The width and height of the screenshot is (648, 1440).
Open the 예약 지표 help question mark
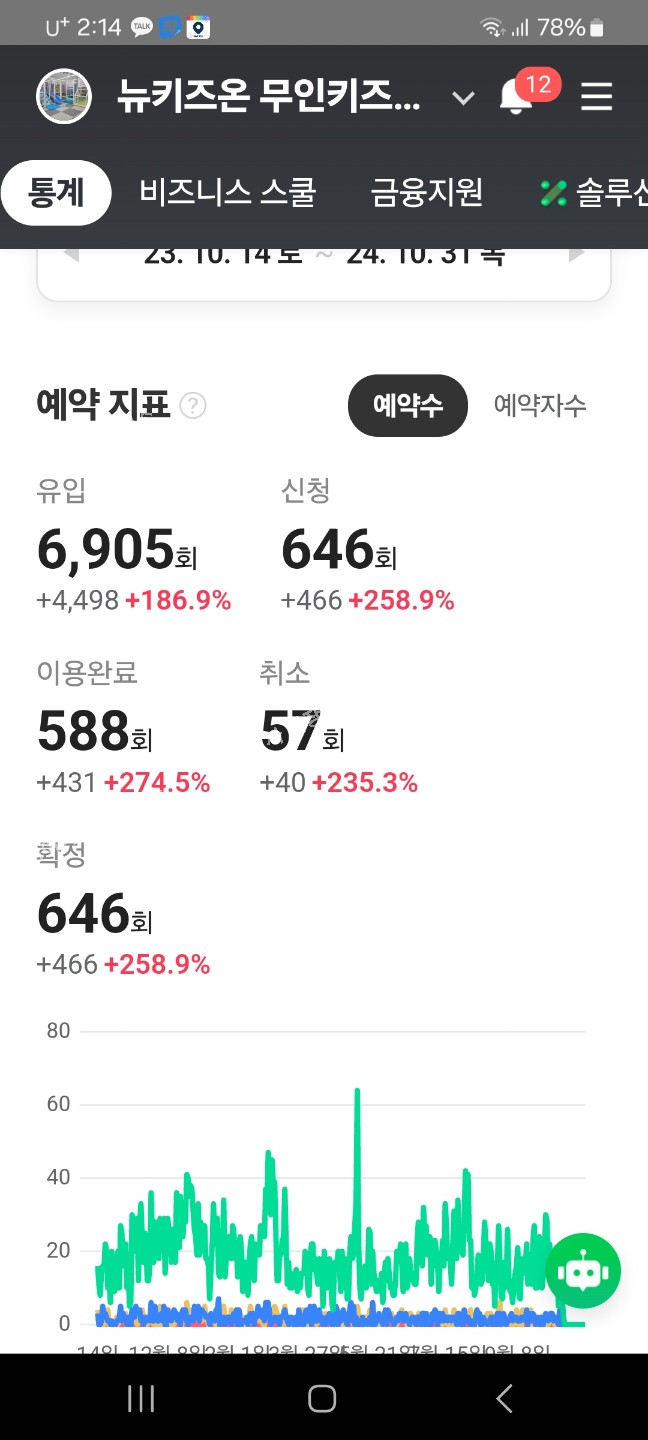[193, 406]
